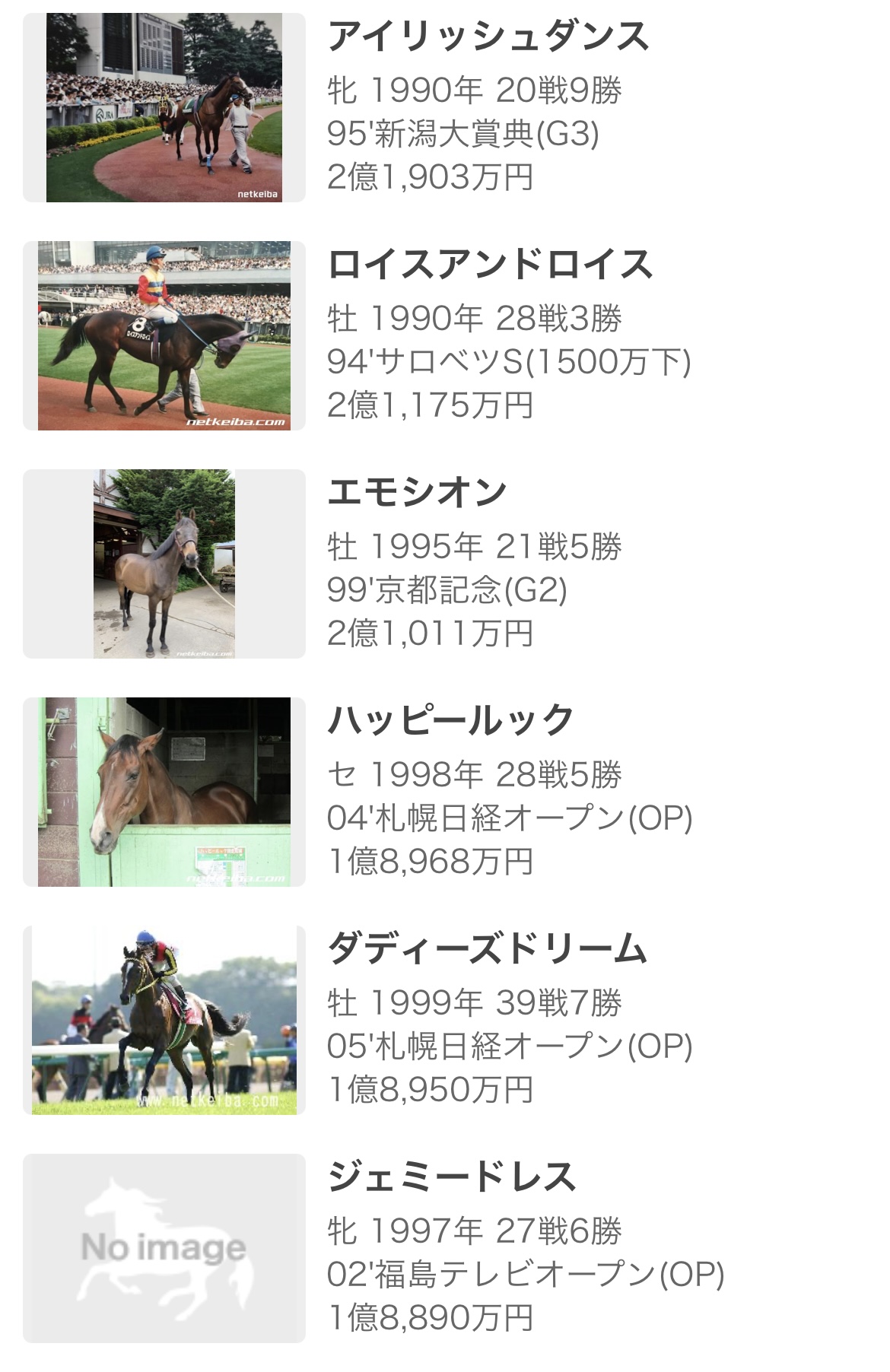Select the エモシオン entry

417,492
